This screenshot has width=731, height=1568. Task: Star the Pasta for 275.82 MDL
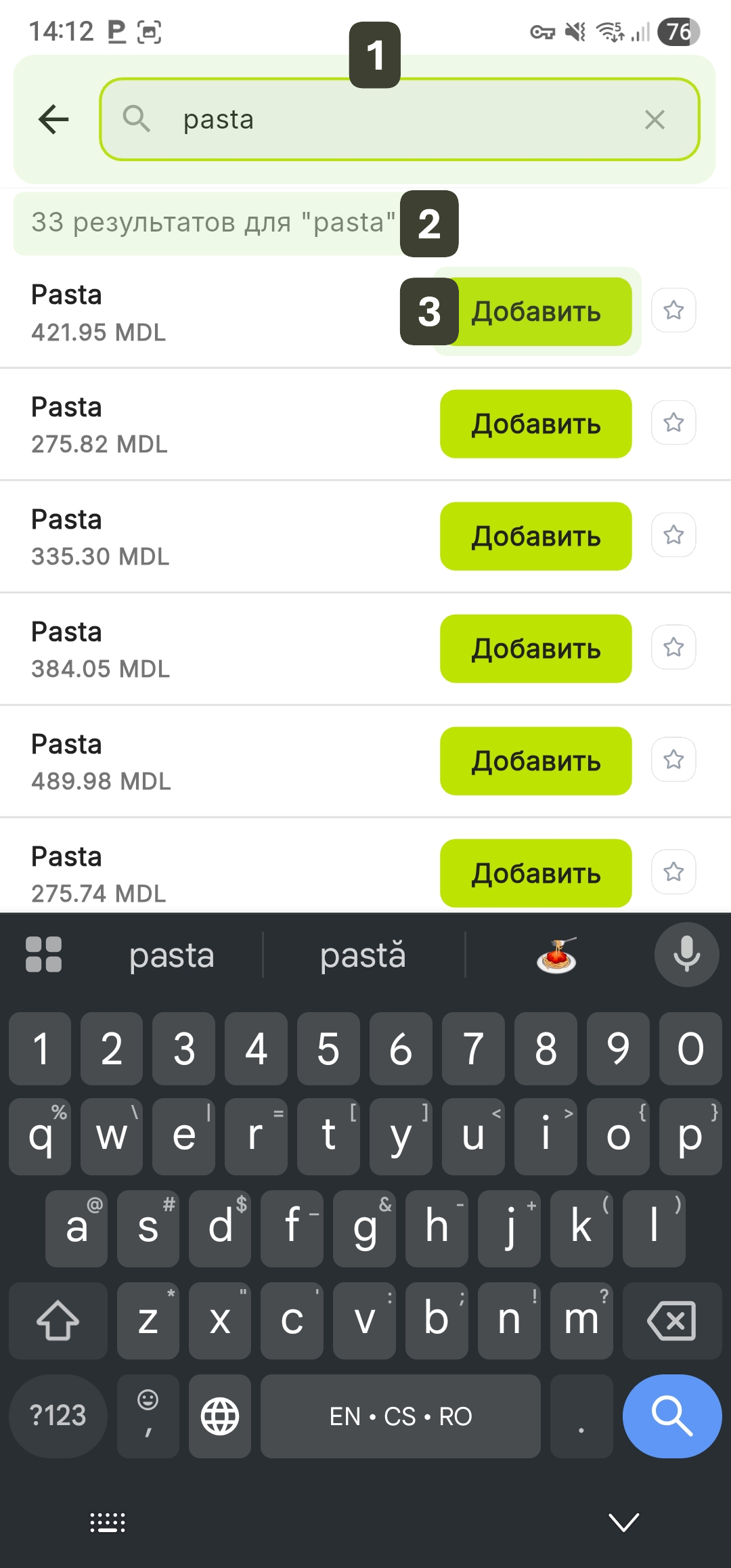[673, 423]
